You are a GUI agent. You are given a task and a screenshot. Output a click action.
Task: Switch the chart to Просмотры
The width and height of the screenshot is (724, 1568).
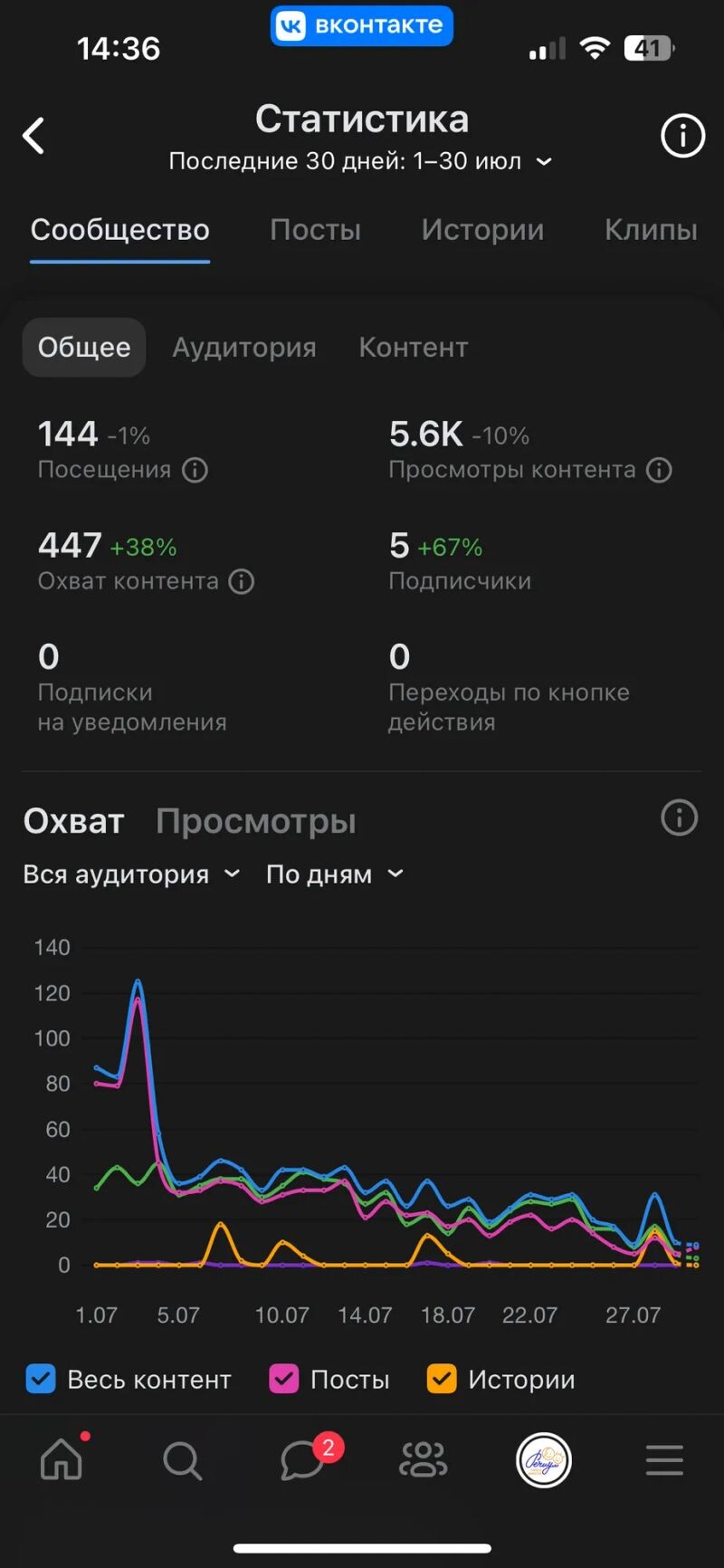pyautogui.click(x=256, y=821)
